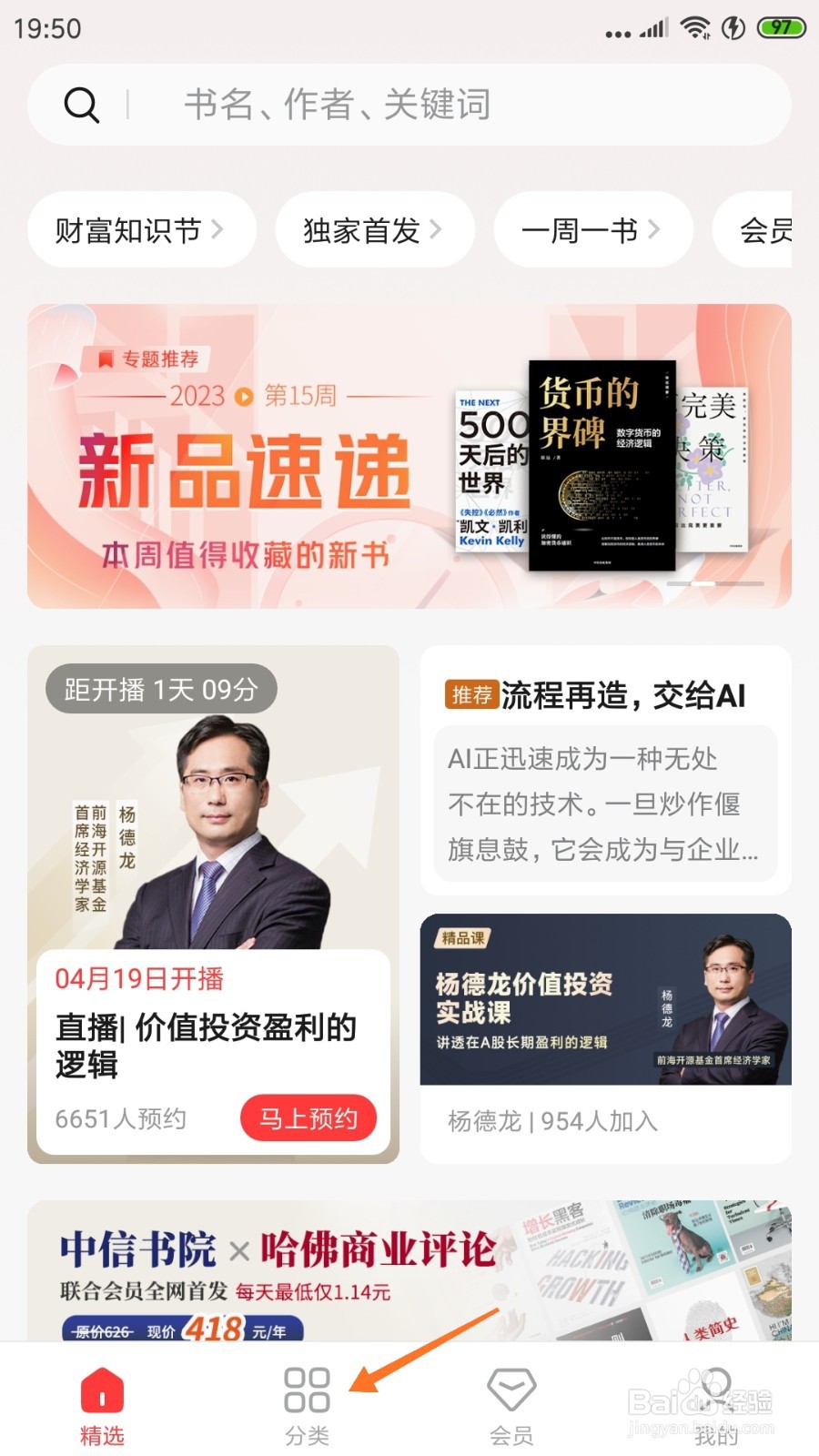Open 一周一书 using its chevron
Screen dimensions: 819x1456
(657, 230)
